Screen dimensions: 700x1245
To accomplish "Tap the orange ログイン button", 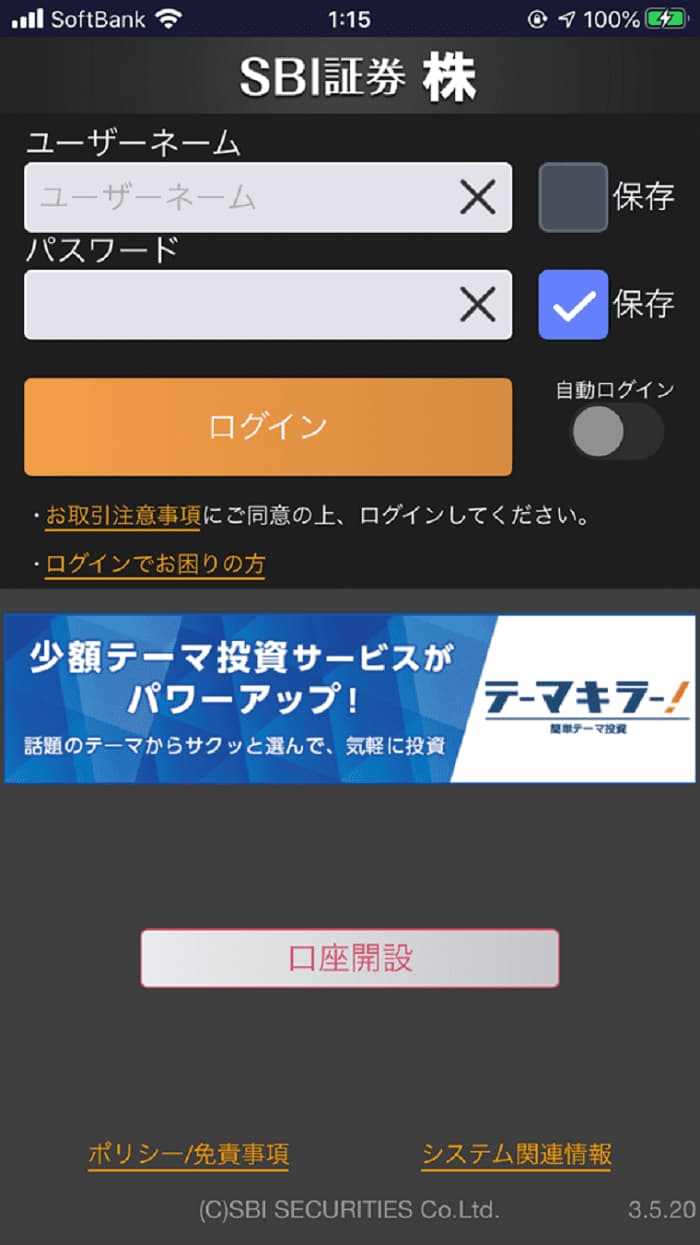I will pos(268,427).
